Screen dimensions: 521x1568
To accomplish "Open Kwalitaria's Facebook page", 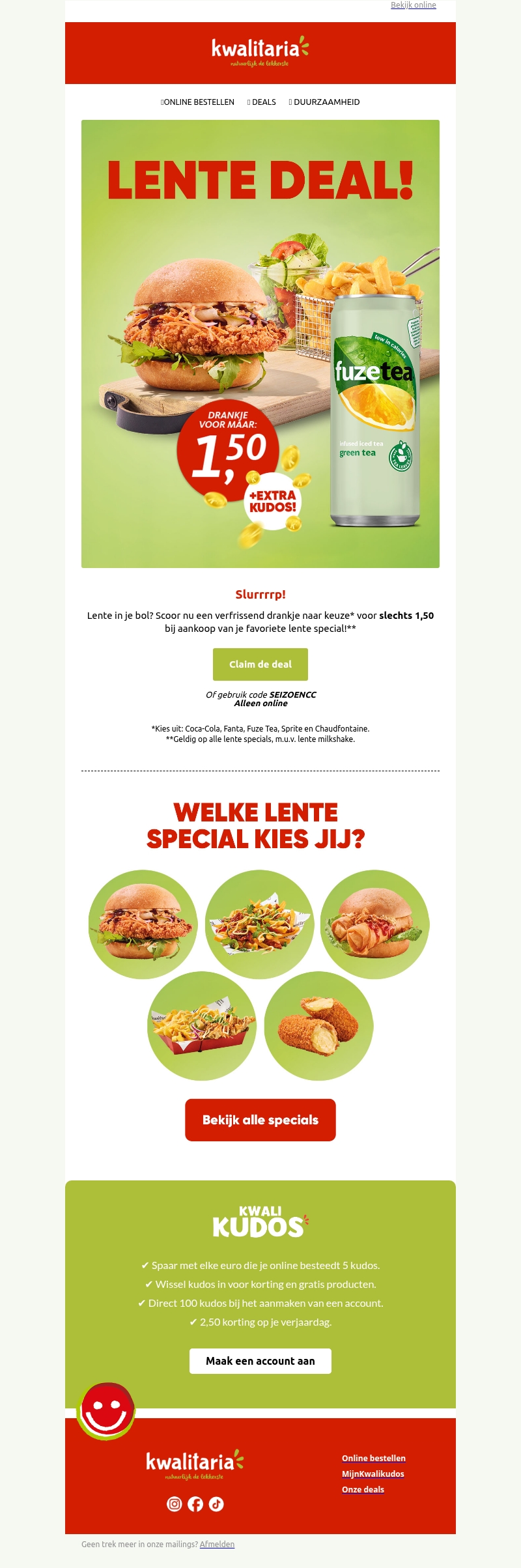I will coord(195,1504).
